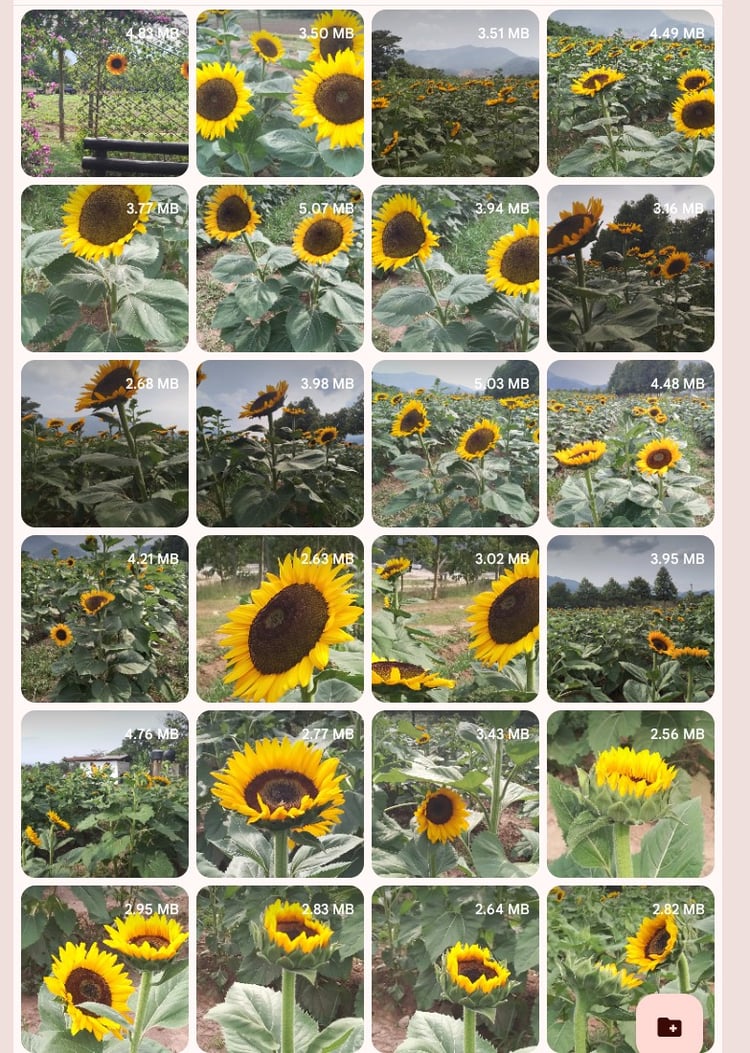Open the 3.94 MB photo

pyautogui.click(x=455, y=268)
